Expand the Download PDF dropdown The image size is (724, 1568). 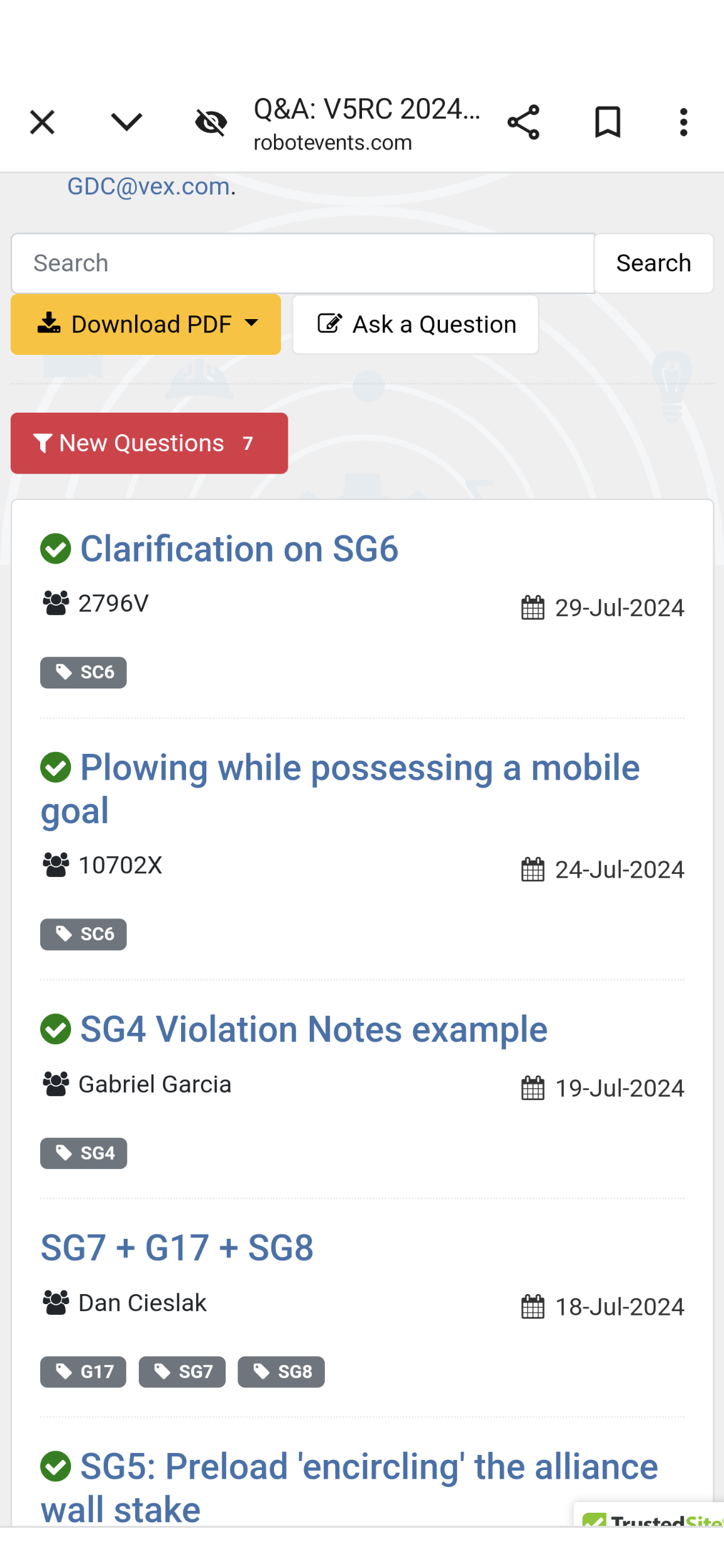click(x=146, y=324)
